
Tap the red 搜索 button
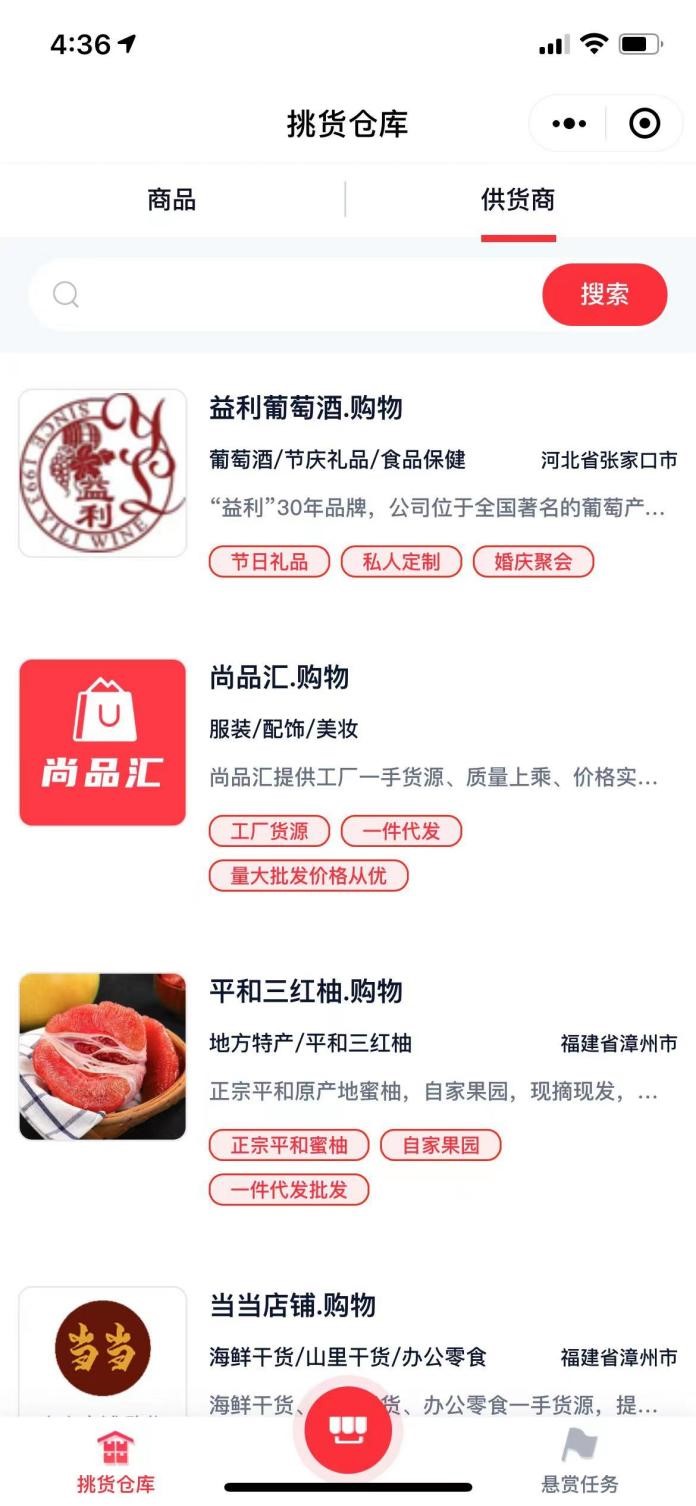click(604, 295)
